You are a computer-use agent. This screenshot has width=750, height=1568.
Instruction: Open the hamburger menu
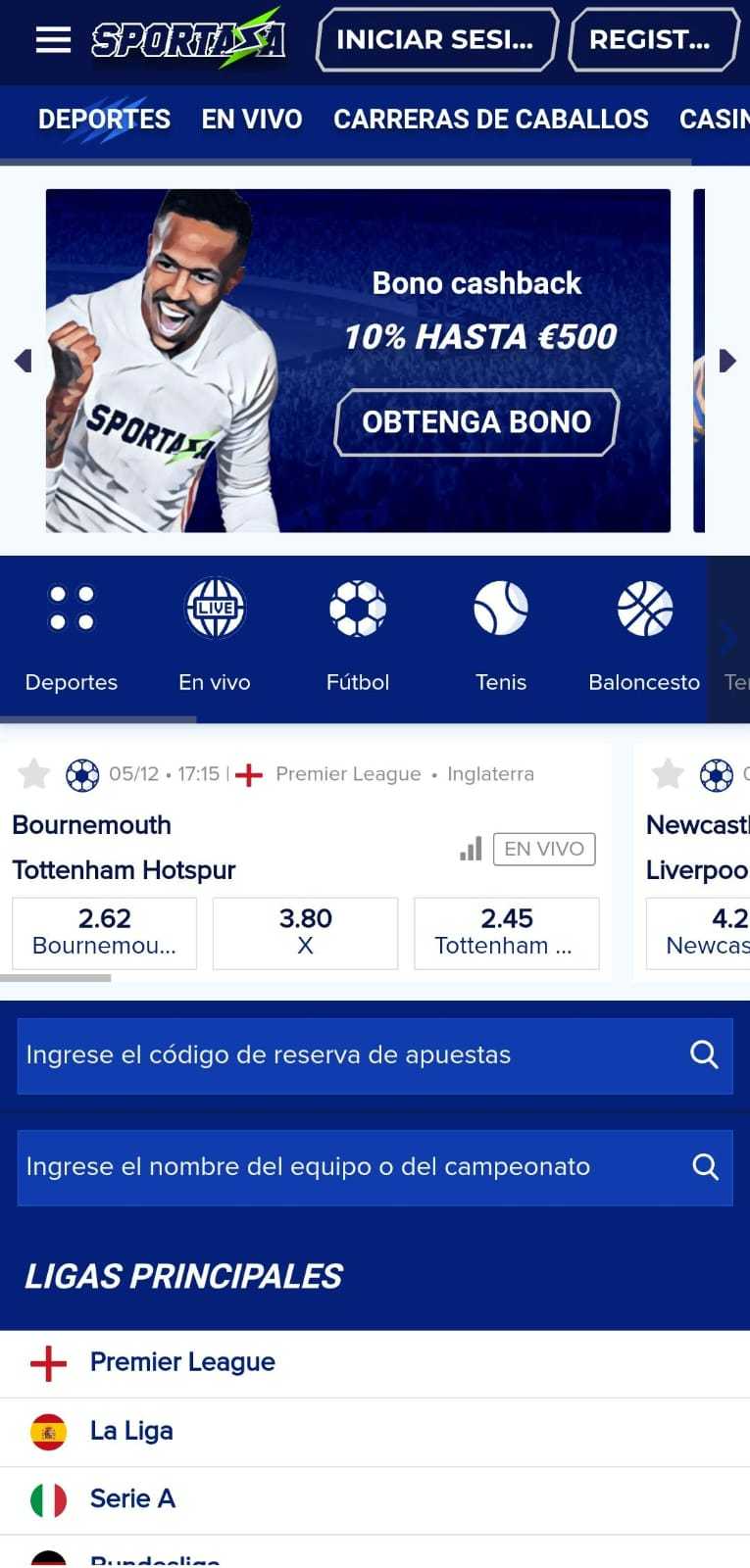(x=53, y=40)
